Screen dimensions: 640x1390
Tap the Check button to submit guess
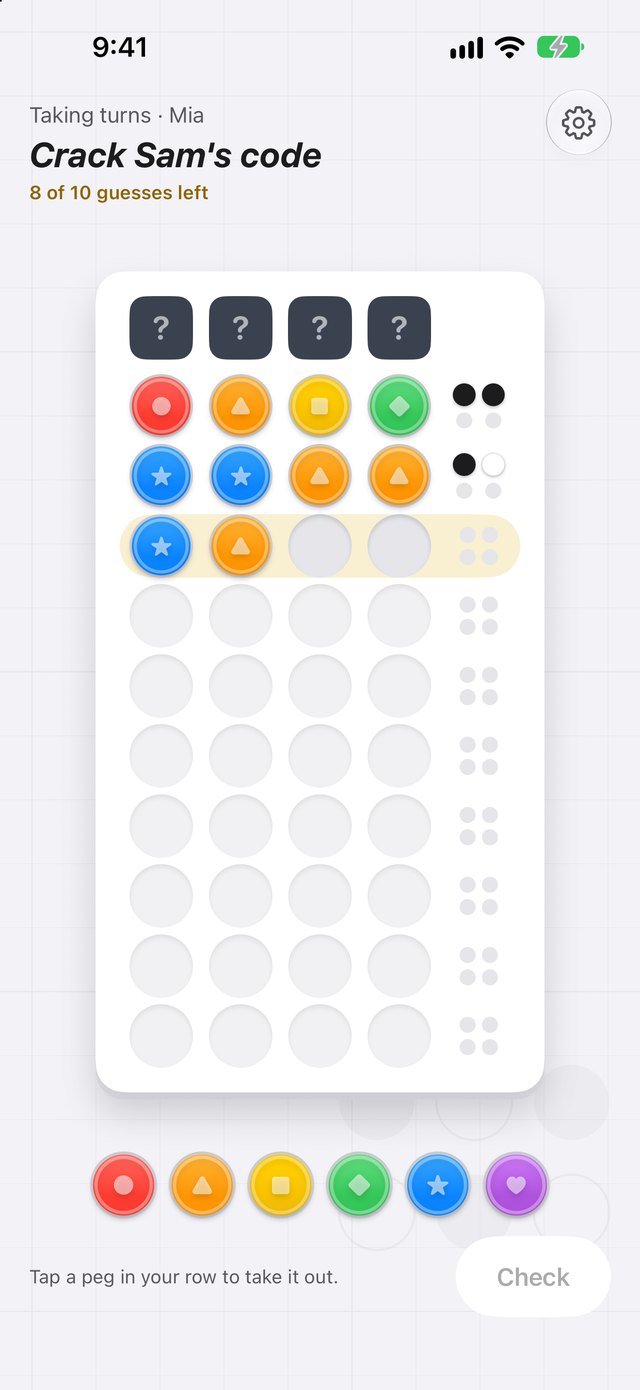point(533,1277)
